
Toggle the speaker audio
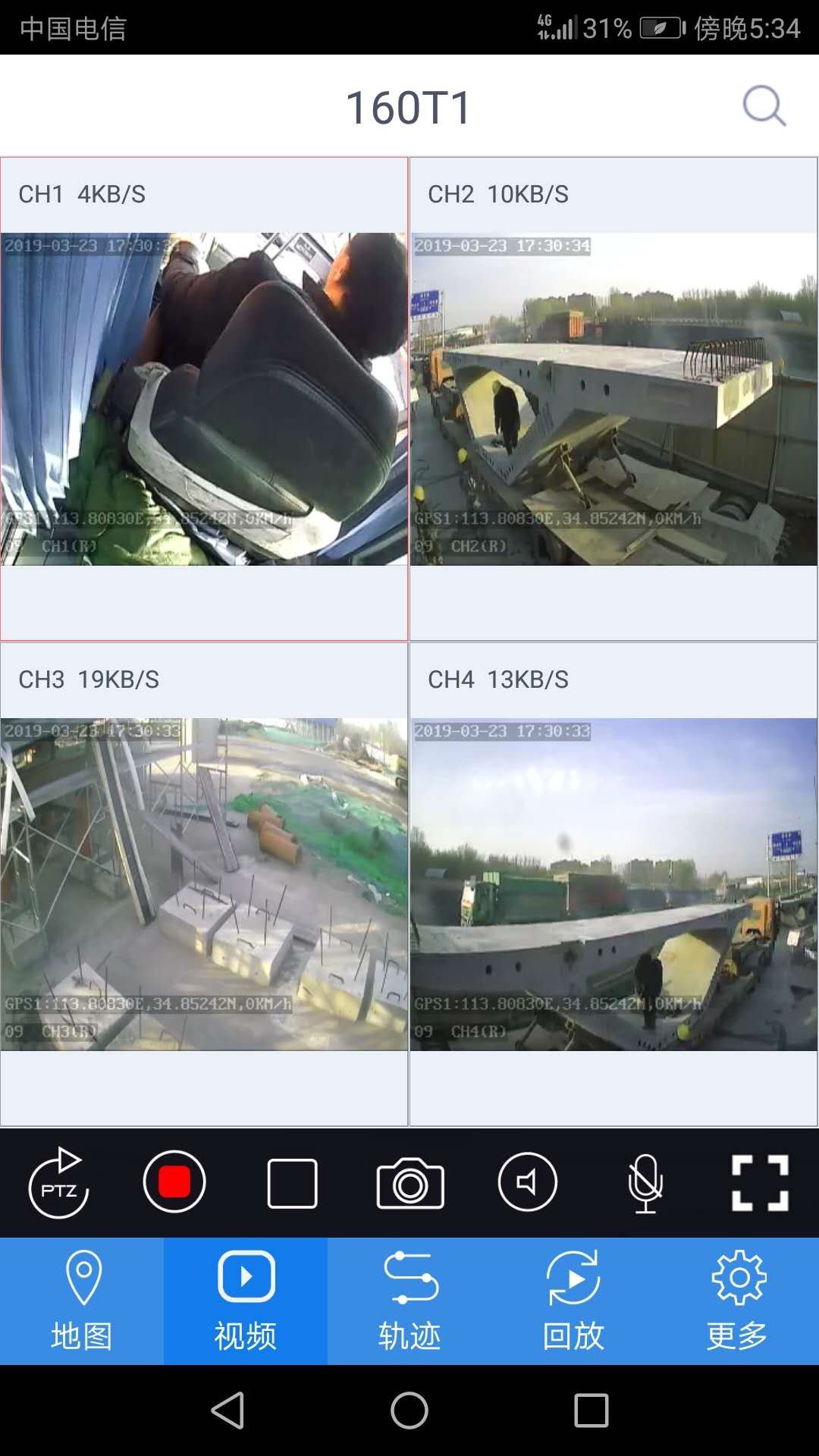tap(528, 1182)
